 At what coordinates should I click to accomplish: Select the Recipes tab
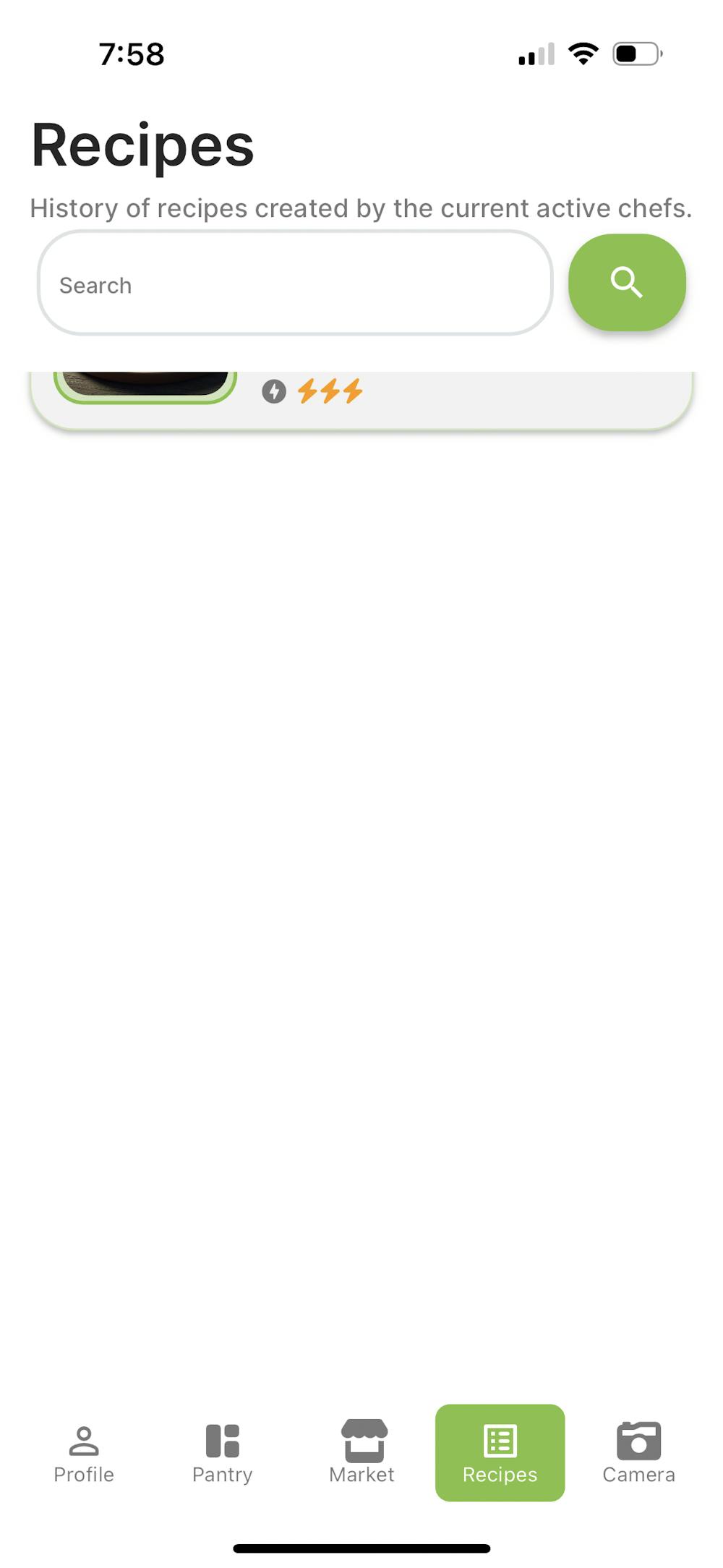pyautogui.click(x=500, y=1454)
